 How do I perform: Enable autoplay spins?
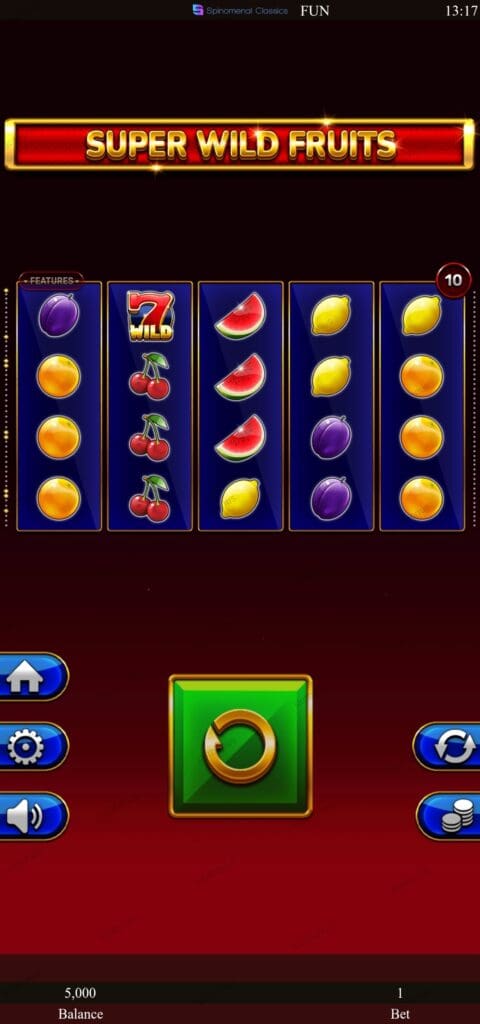pyautogui.click(x=448, y=746)
